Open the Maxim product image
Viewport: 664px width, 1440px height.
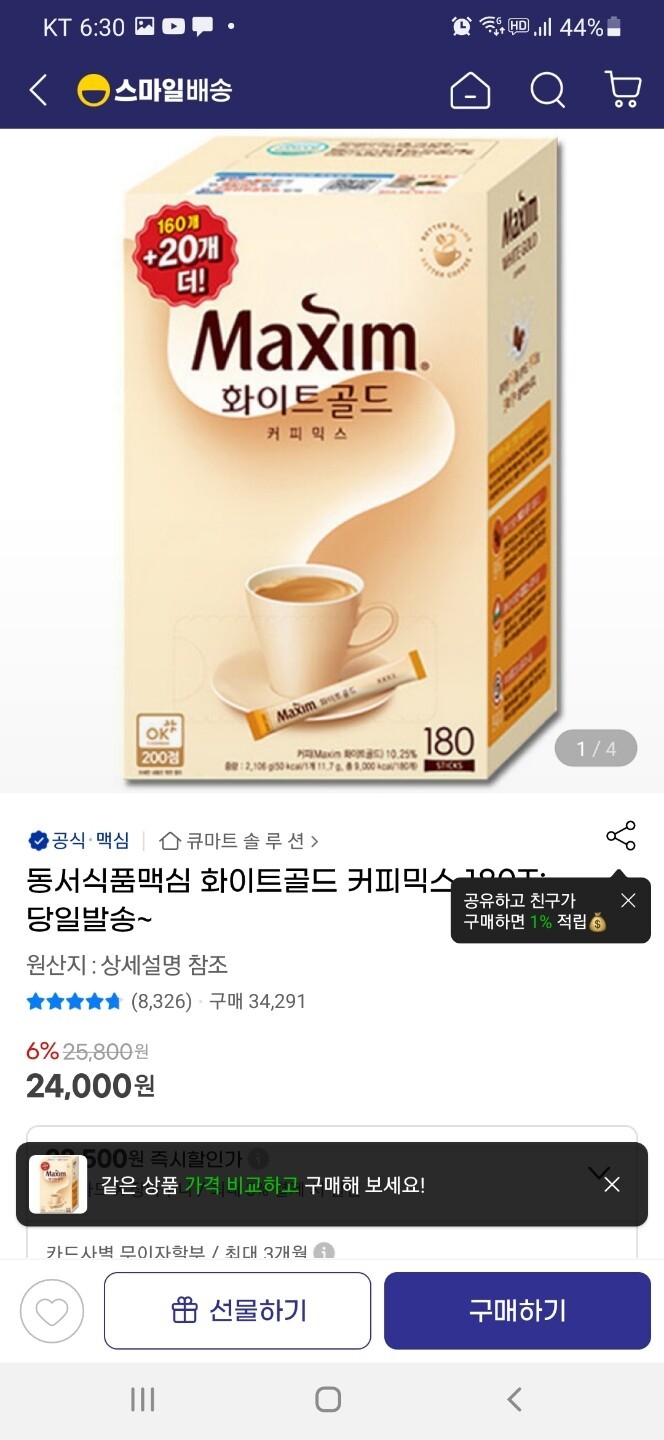pyautogui.click(x=332, y=460)
